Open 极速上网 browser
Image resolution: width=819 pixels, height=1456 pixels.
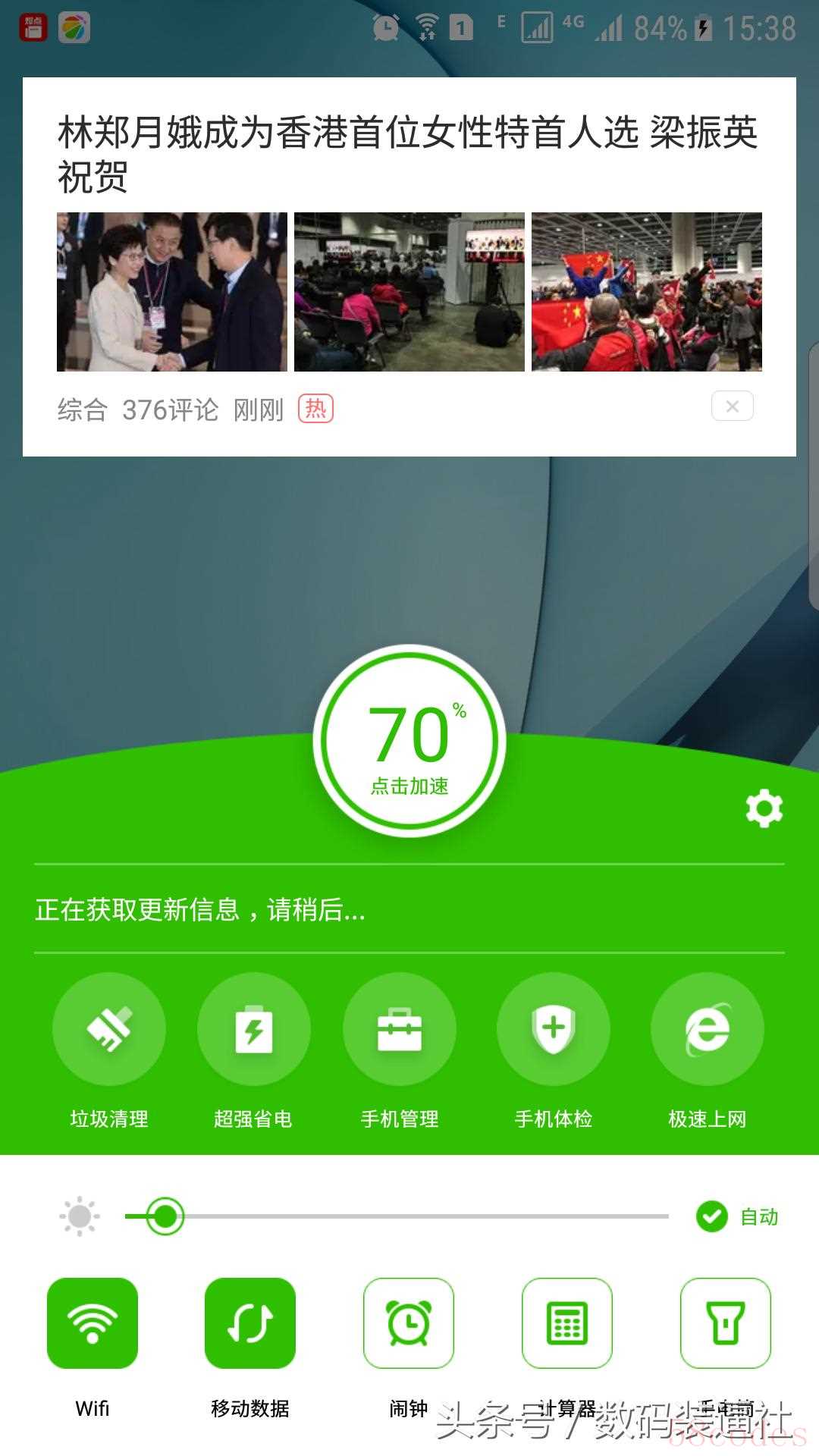tap(707, 1029)
